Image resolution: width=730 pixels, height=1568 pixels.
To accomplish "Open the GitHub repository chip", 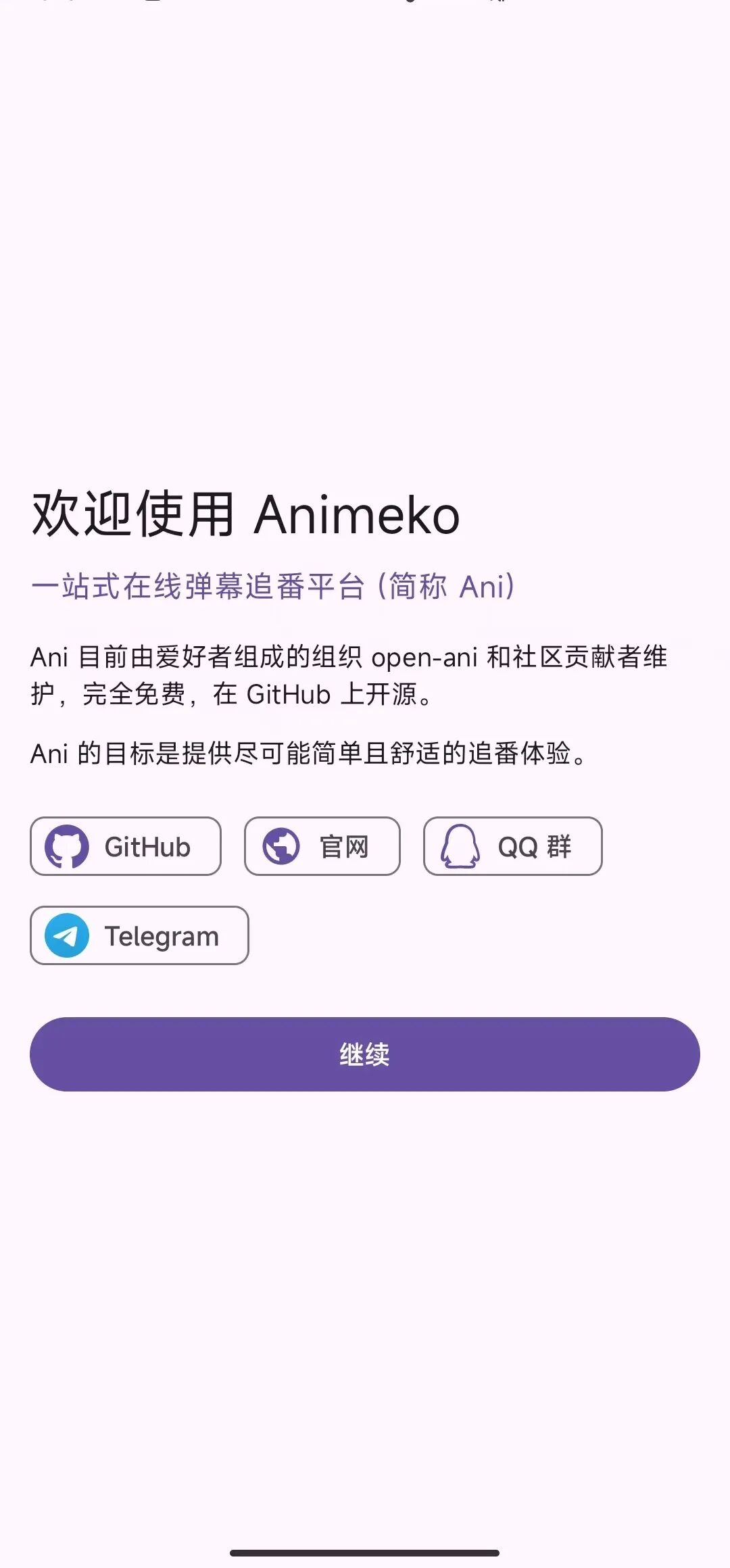I will pyautogui.click(x=126, y=847).
